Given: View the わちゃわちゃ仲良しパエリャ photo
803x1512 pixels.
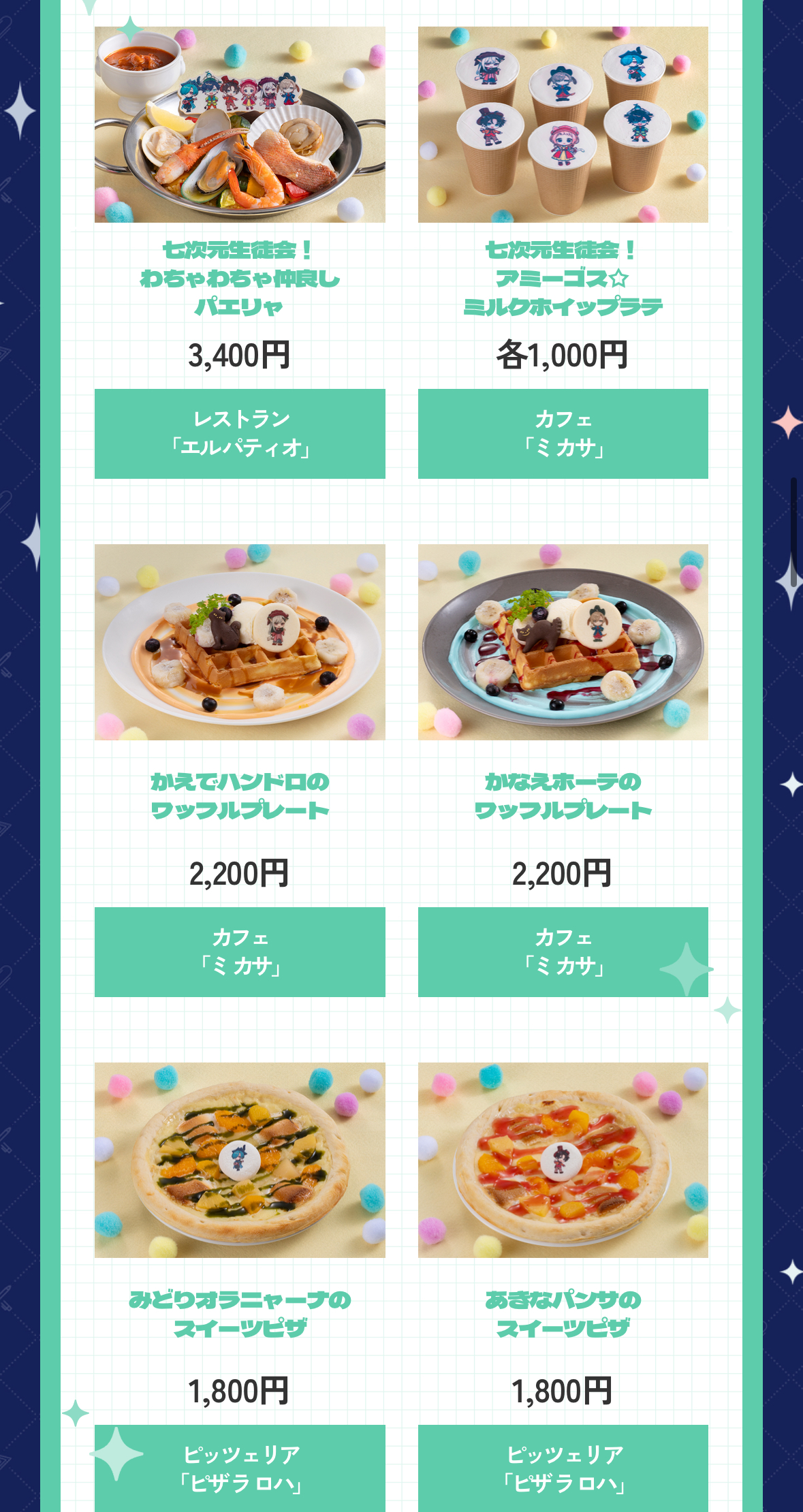Looking at the screenshot, I should pyautogui.click(x=240, y=125).
